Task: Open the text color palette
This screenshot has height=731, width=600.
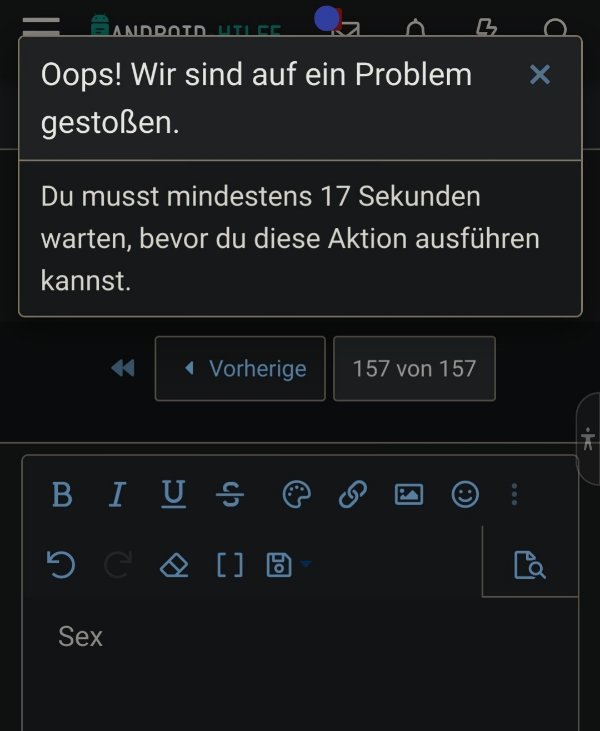Action: (297, 494)
